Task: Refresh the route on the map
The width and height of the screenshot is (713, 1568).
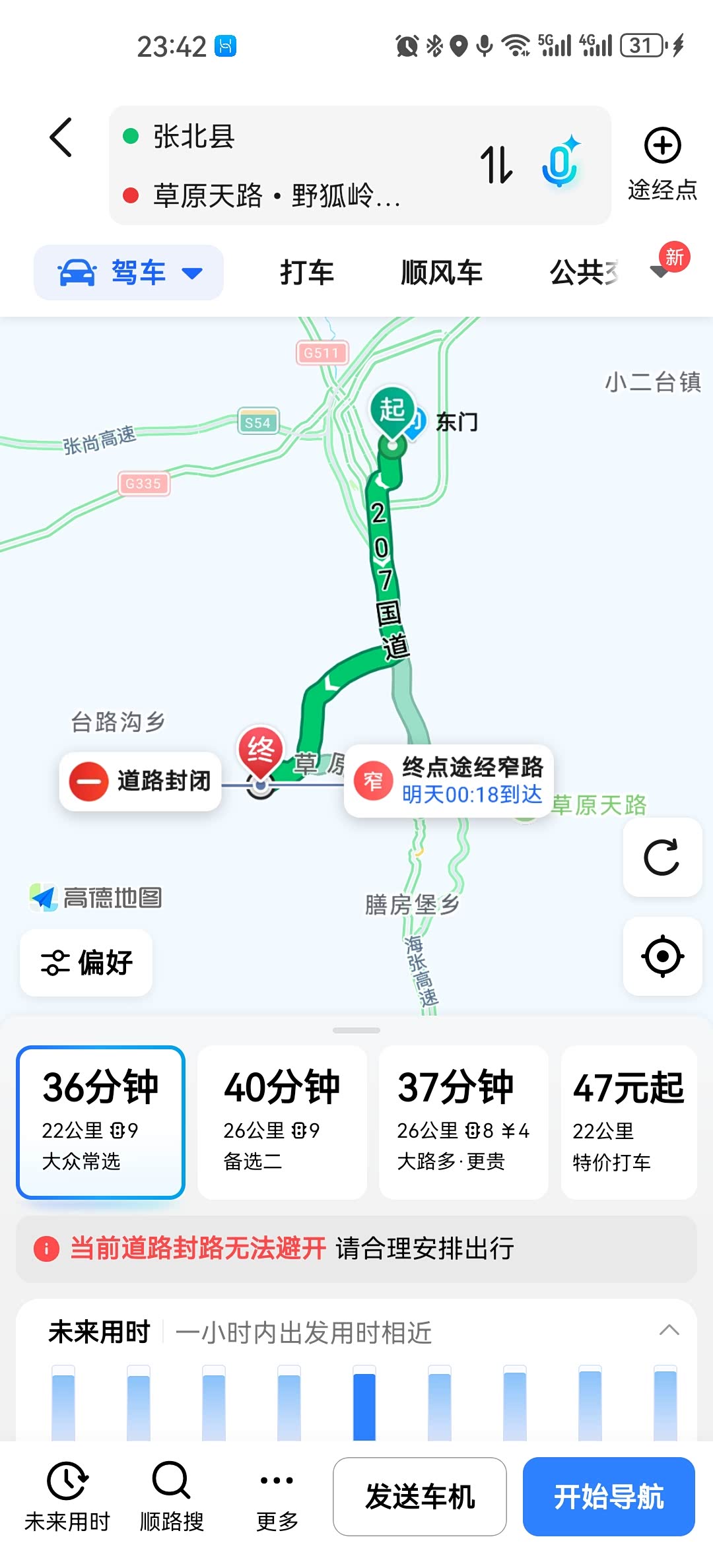Action: pos(662,857)
